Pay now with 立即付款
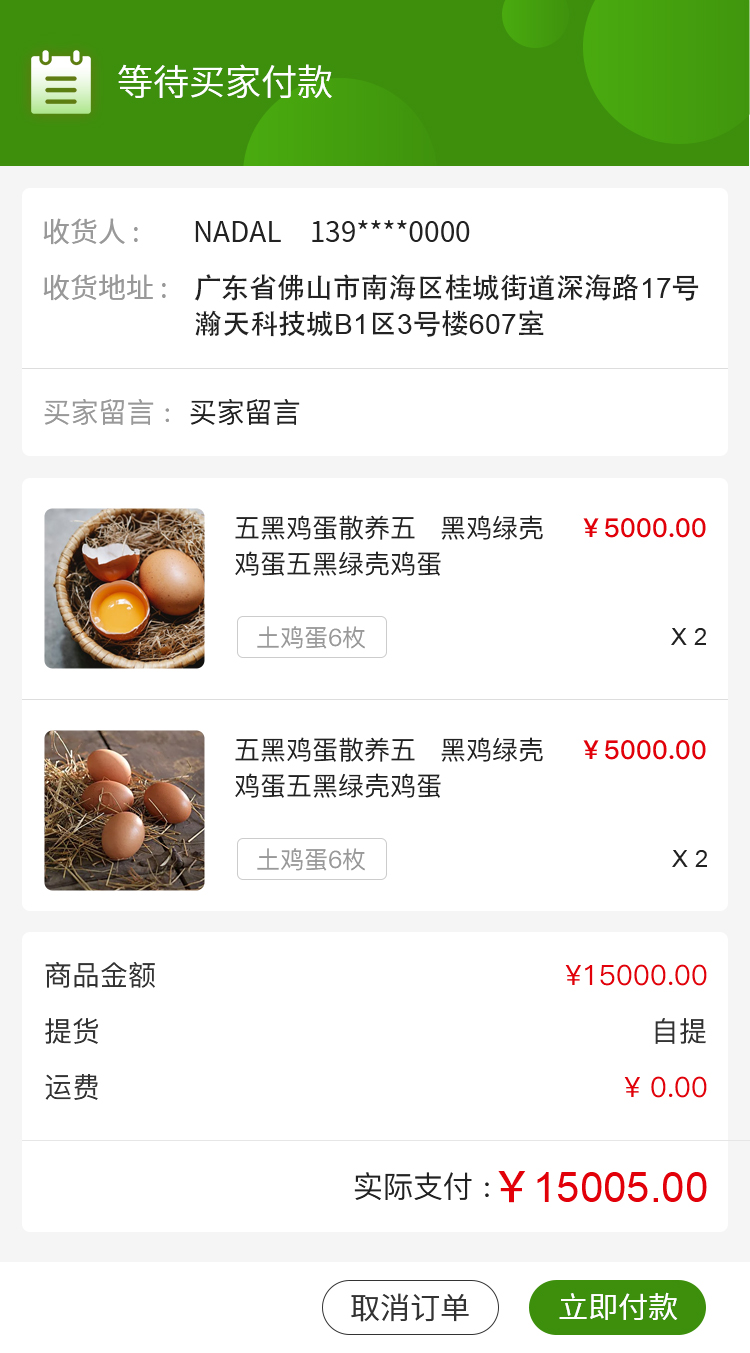Screen dimensions: 750x1353 point(617,1307)
